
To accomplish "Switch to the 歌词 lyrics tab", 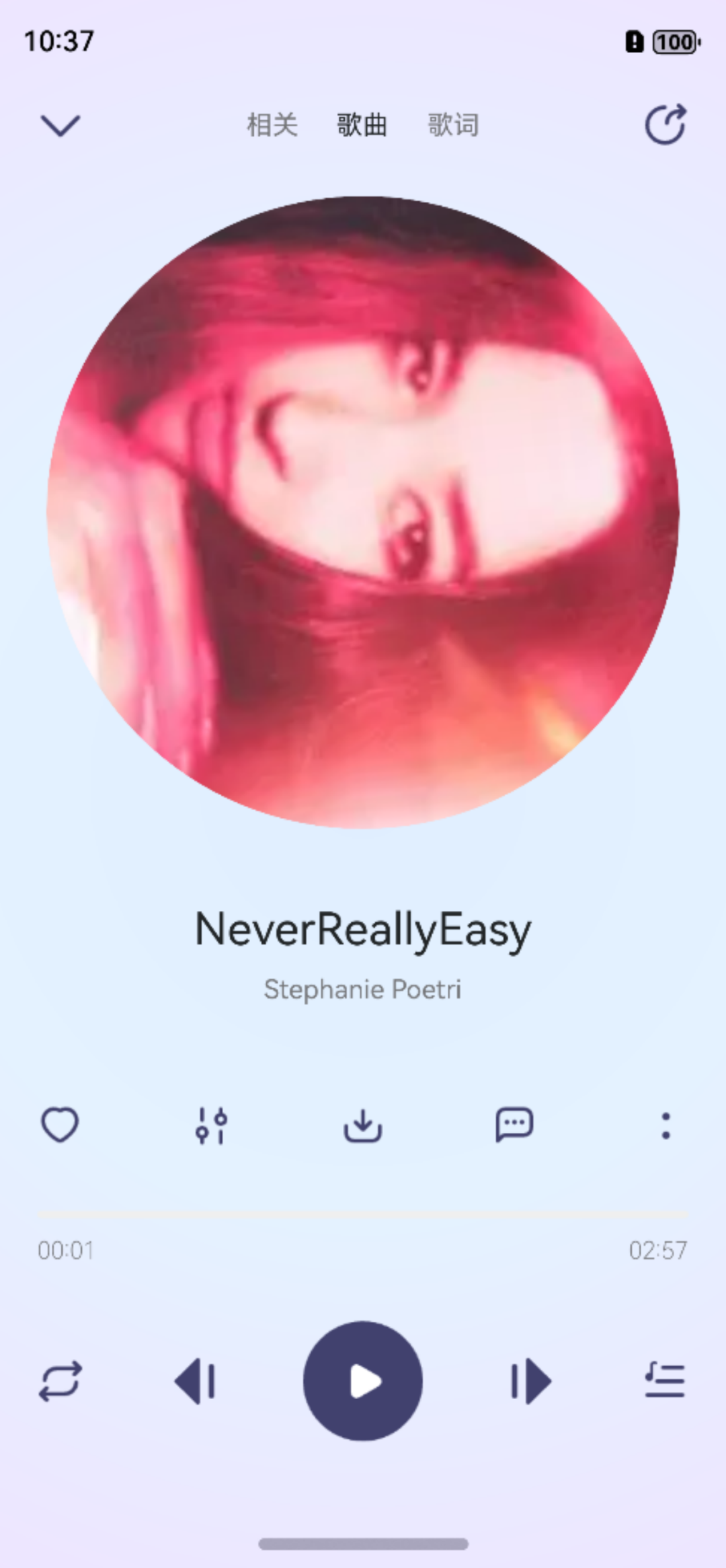I will 453,125.
